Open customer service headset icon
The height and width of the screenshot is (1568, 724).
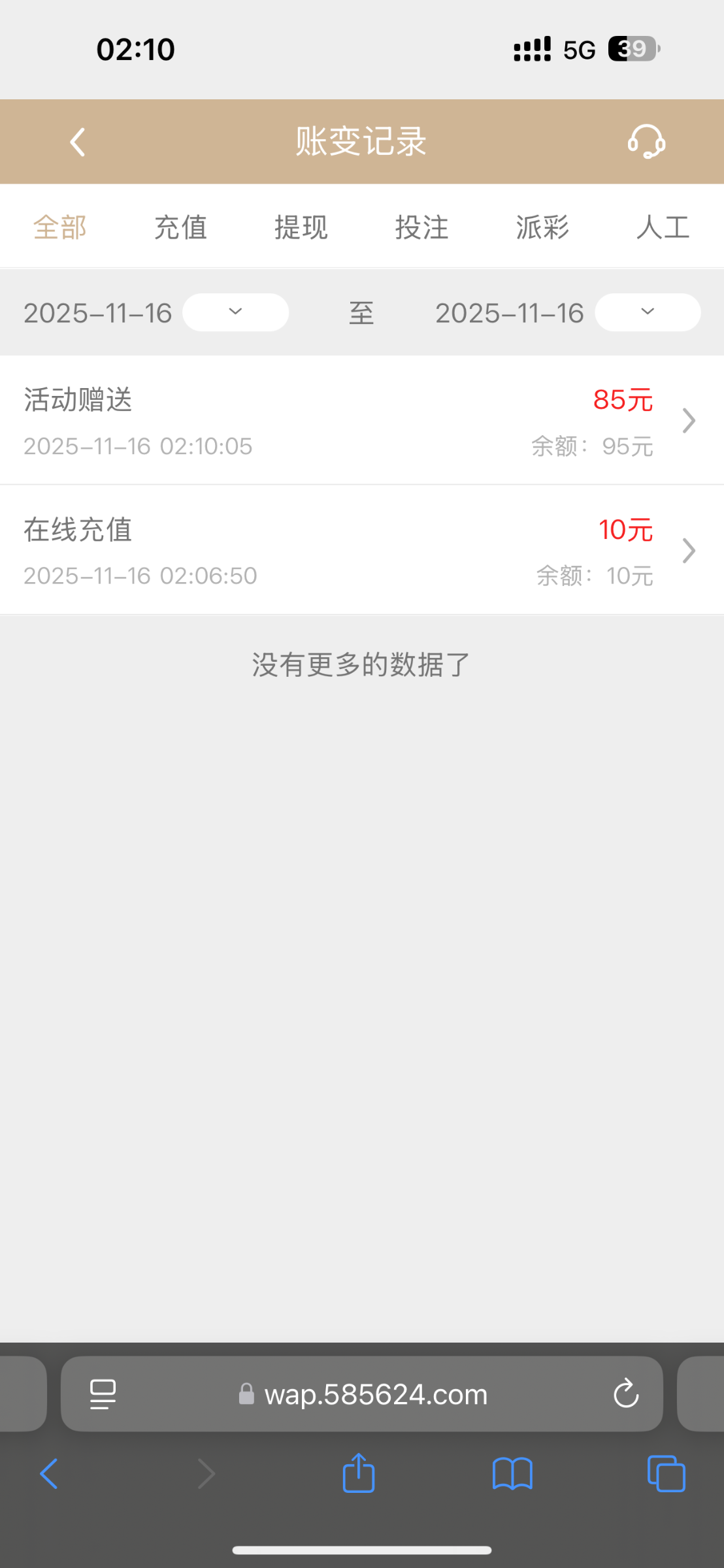(x=646, y=142)
